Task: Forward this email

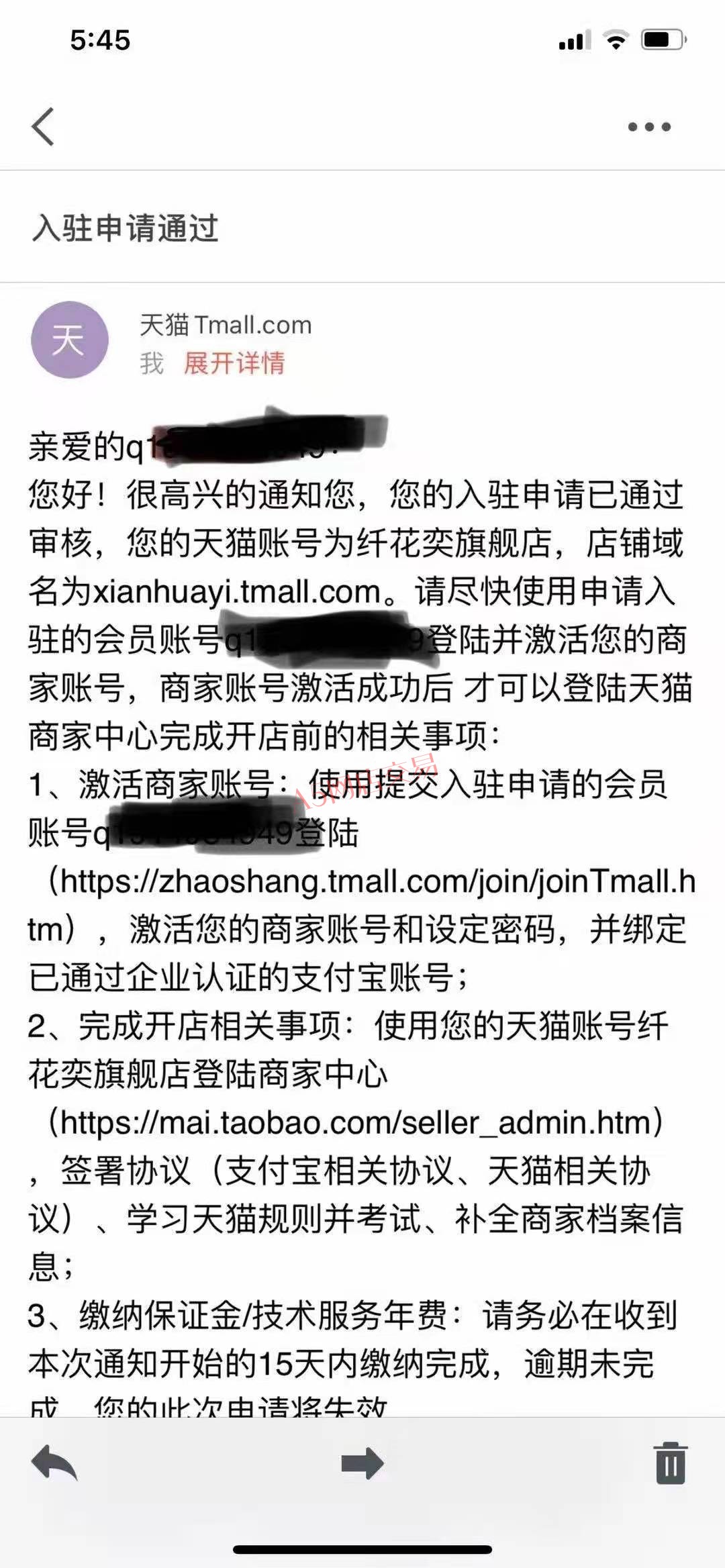Action: pos(362,1463)
